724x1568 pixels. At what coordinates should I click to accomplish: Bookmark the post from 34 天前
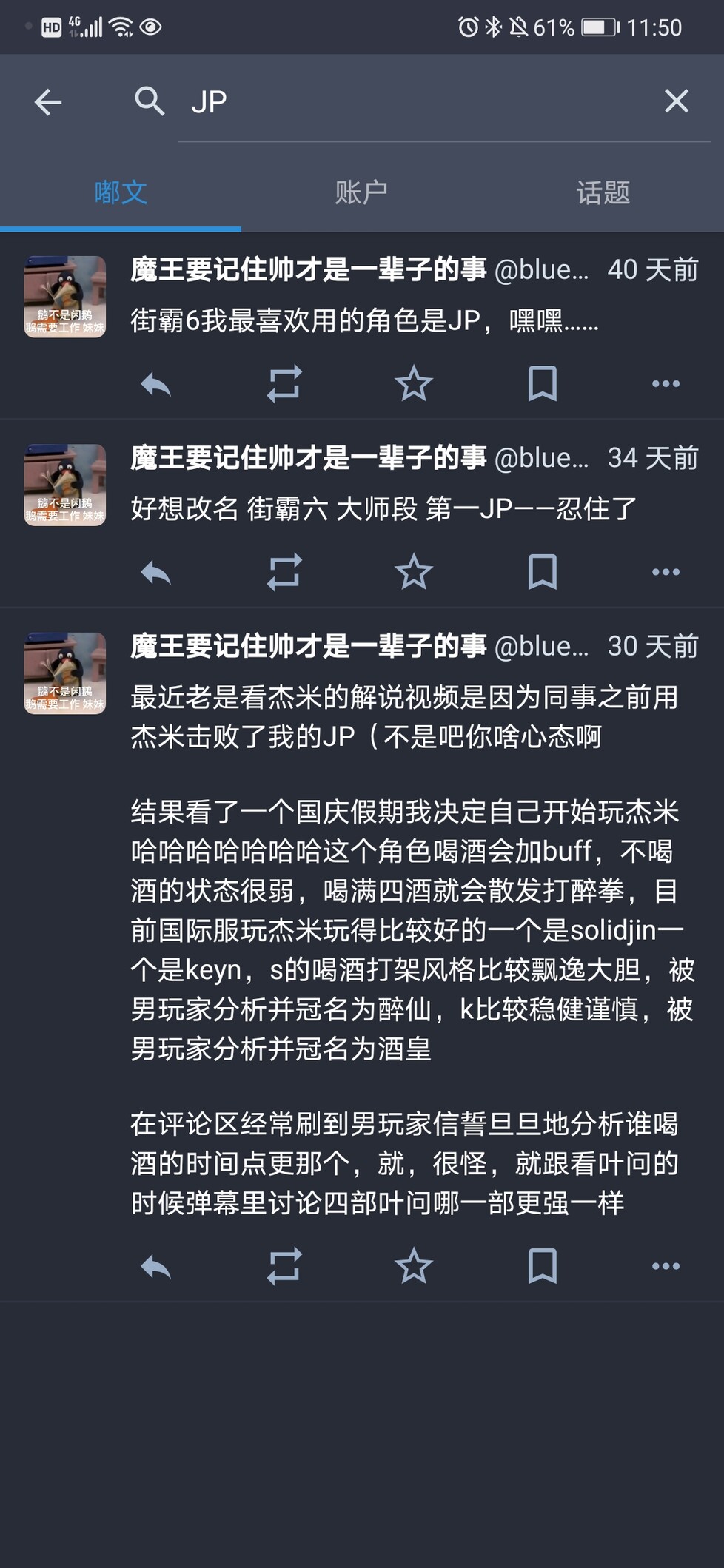[x=542, y=572]
